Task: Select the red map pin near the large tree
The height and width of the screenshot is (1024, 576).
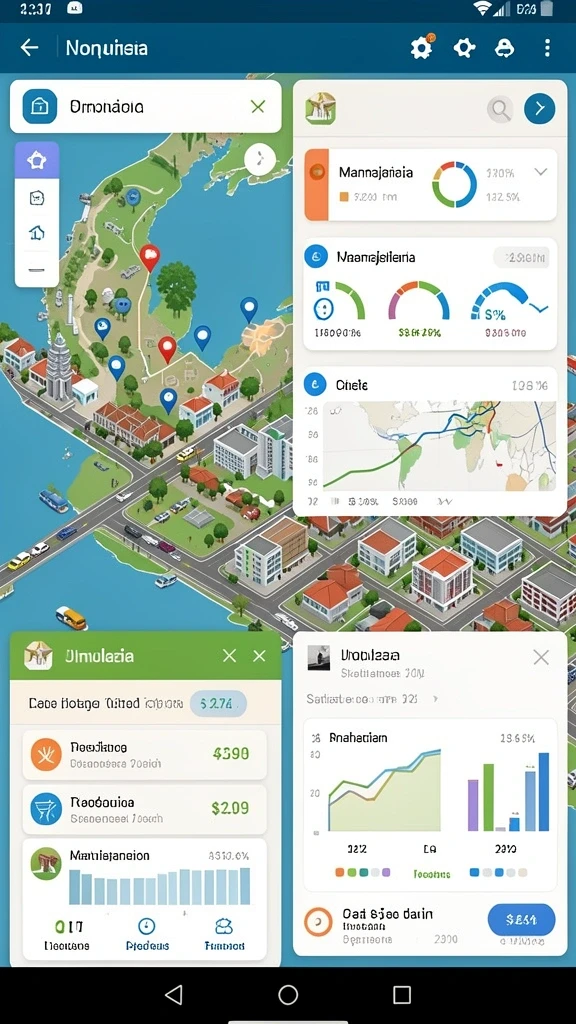Action: [150, 258]
